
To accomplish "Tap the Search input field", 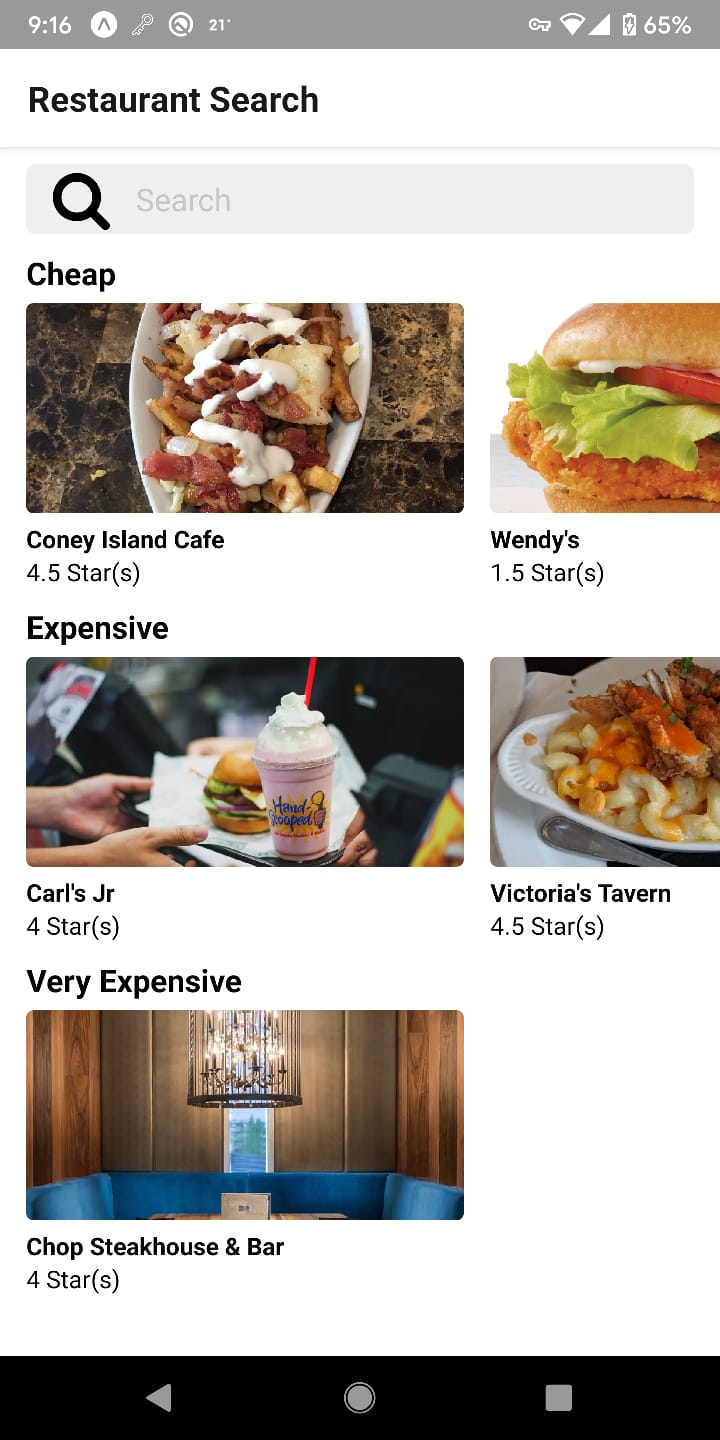I will (400, 200).
